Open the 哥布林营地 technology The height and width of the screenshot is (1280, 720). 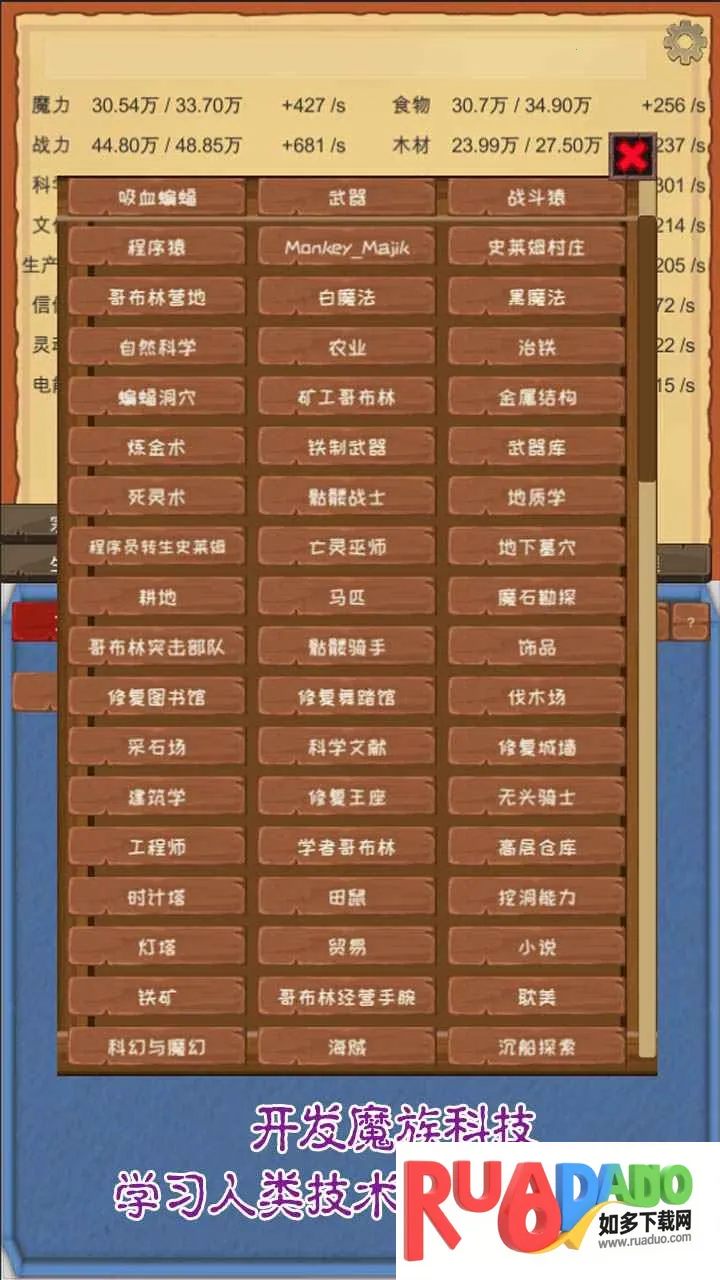pos(157,297)
